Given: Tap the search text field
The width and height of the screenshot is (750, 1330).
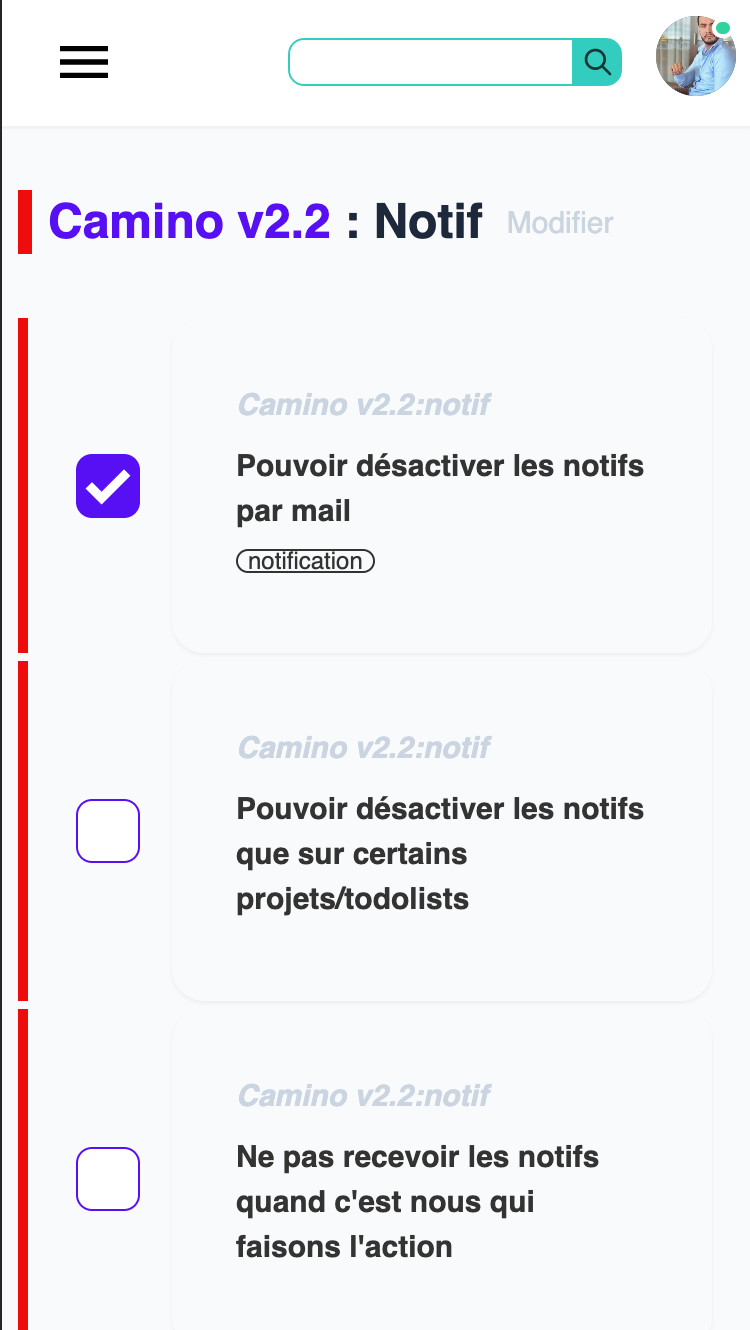Looking at the screenshot, I should click(431, 62).
